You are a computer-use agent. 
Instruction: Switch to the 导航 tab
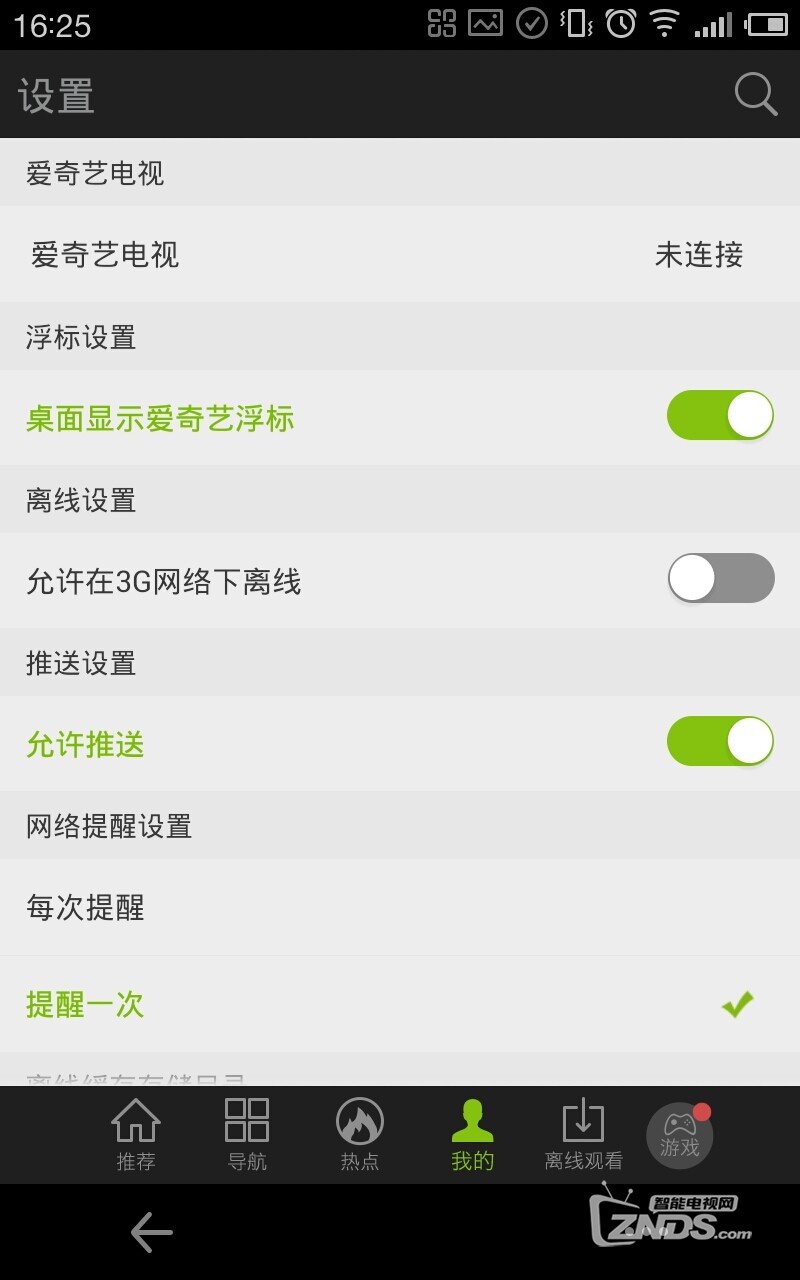coord(247,1135)
